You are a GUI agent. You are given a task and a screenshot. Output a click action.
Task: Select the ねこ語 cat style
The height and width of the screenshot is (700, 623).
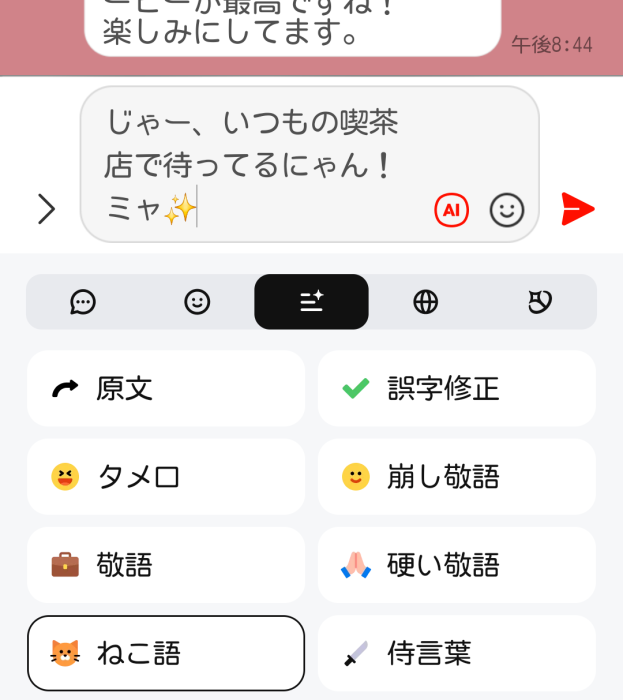[x=166, y=654]
